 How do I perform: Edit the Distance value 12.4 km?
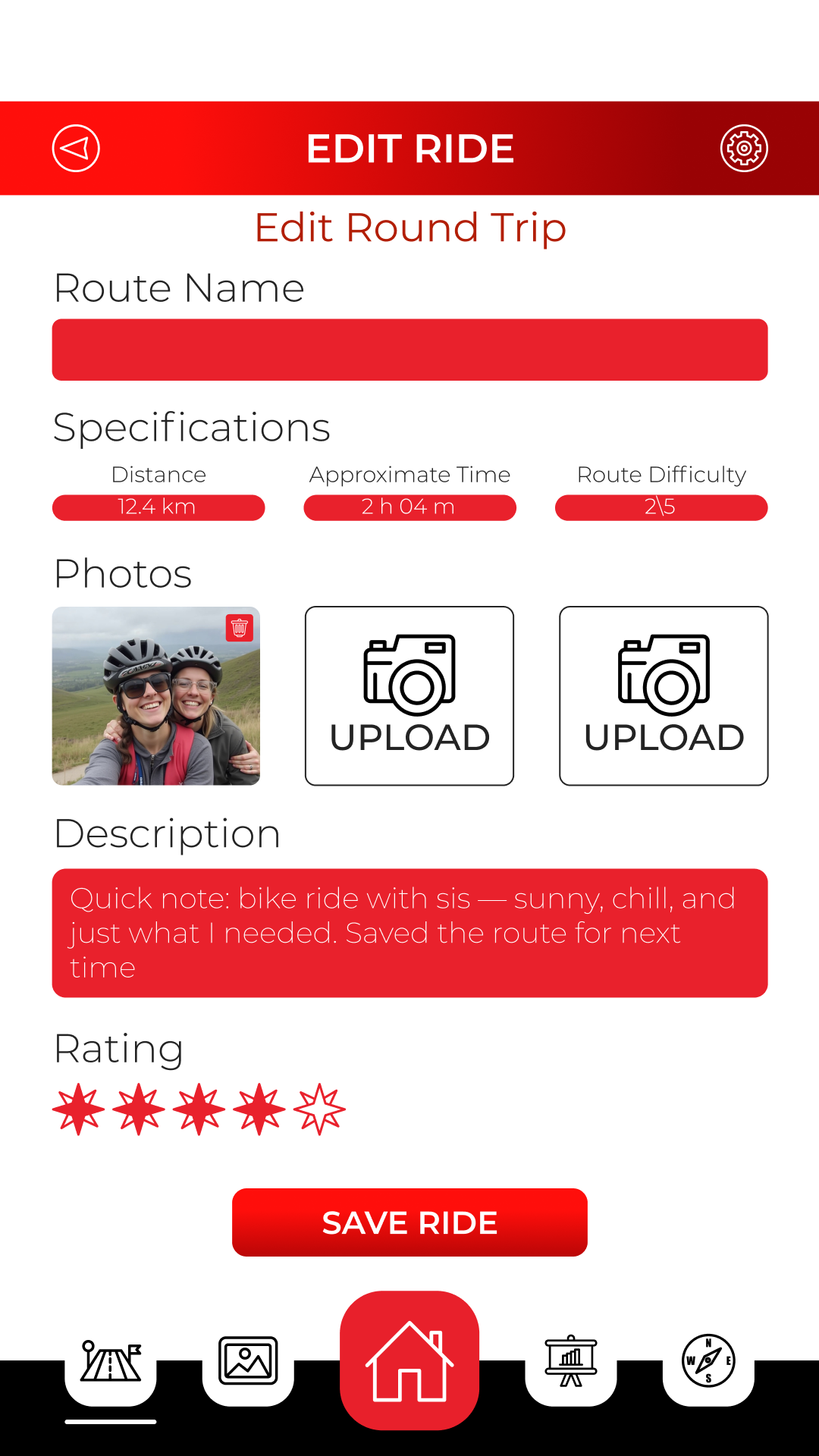[158, 507]
